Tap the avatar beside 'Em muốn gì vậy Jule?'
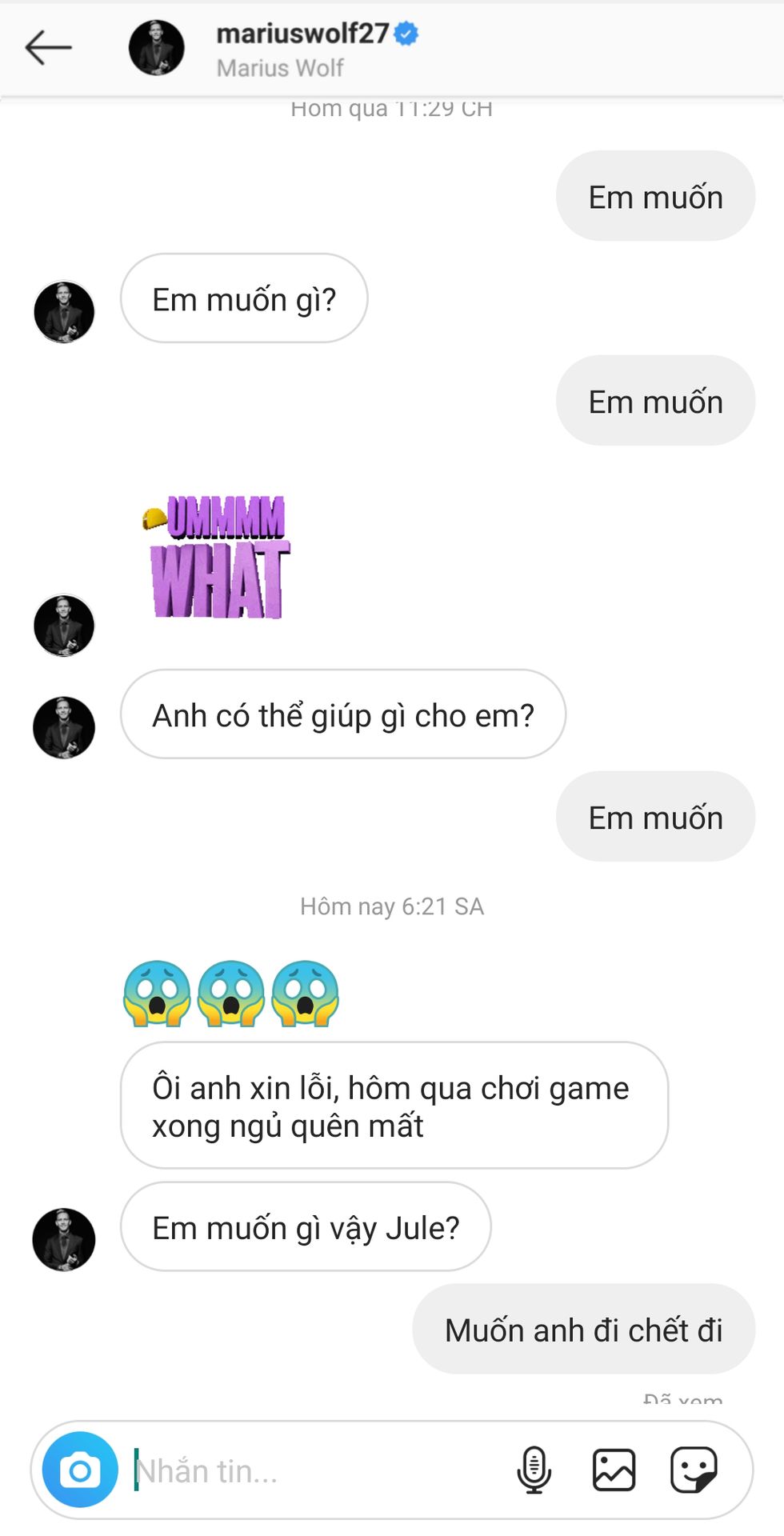The width and height of the screenshot is (784, 1536). tap(64, 1238)
